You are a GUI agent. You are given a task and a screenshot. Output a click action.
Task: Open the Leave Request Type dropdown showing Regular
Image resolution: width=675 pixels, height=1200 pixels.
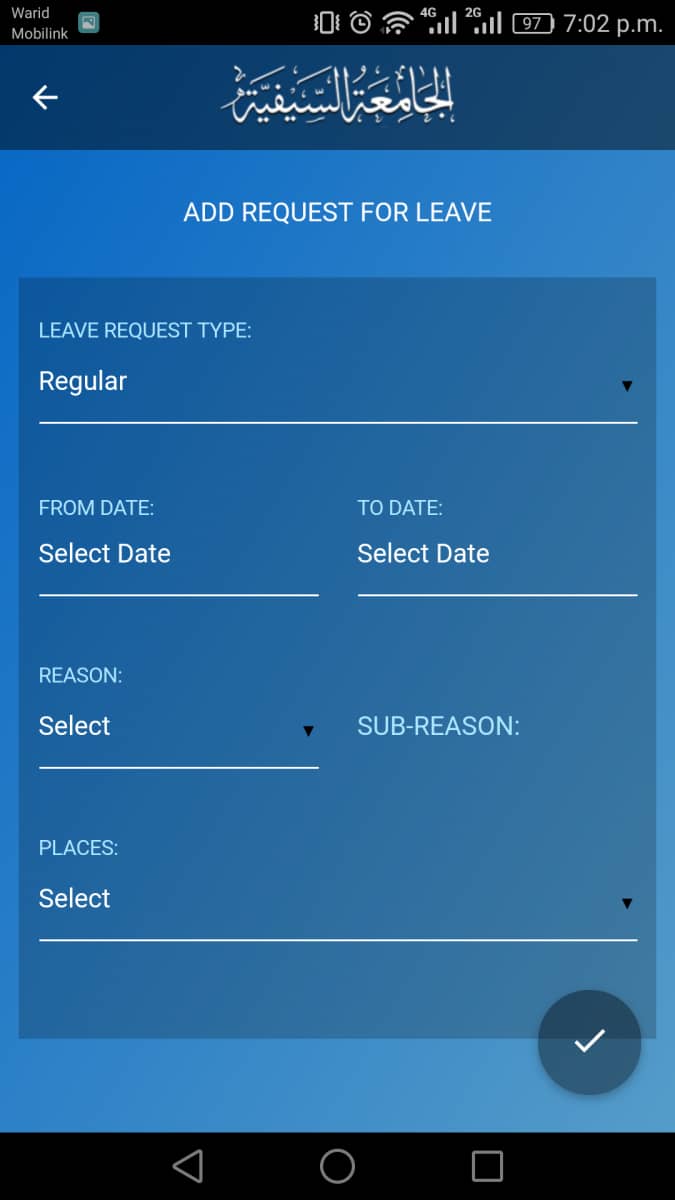coord(338,385)
